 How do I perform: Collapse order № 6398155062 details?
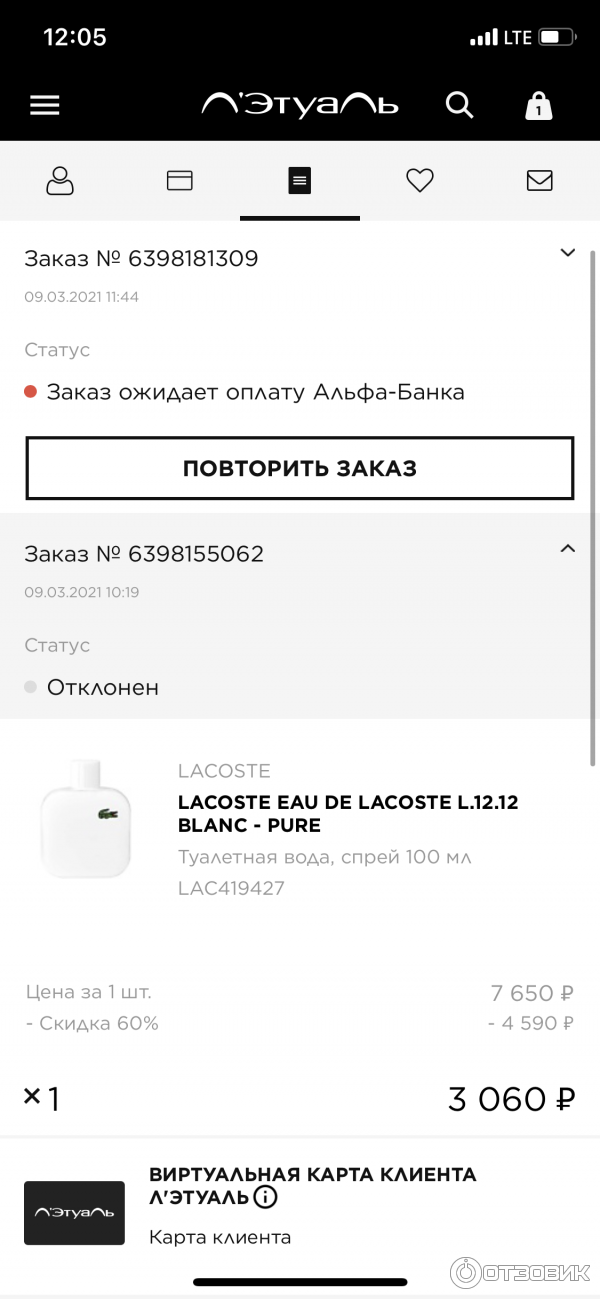(x=568, y=548)
